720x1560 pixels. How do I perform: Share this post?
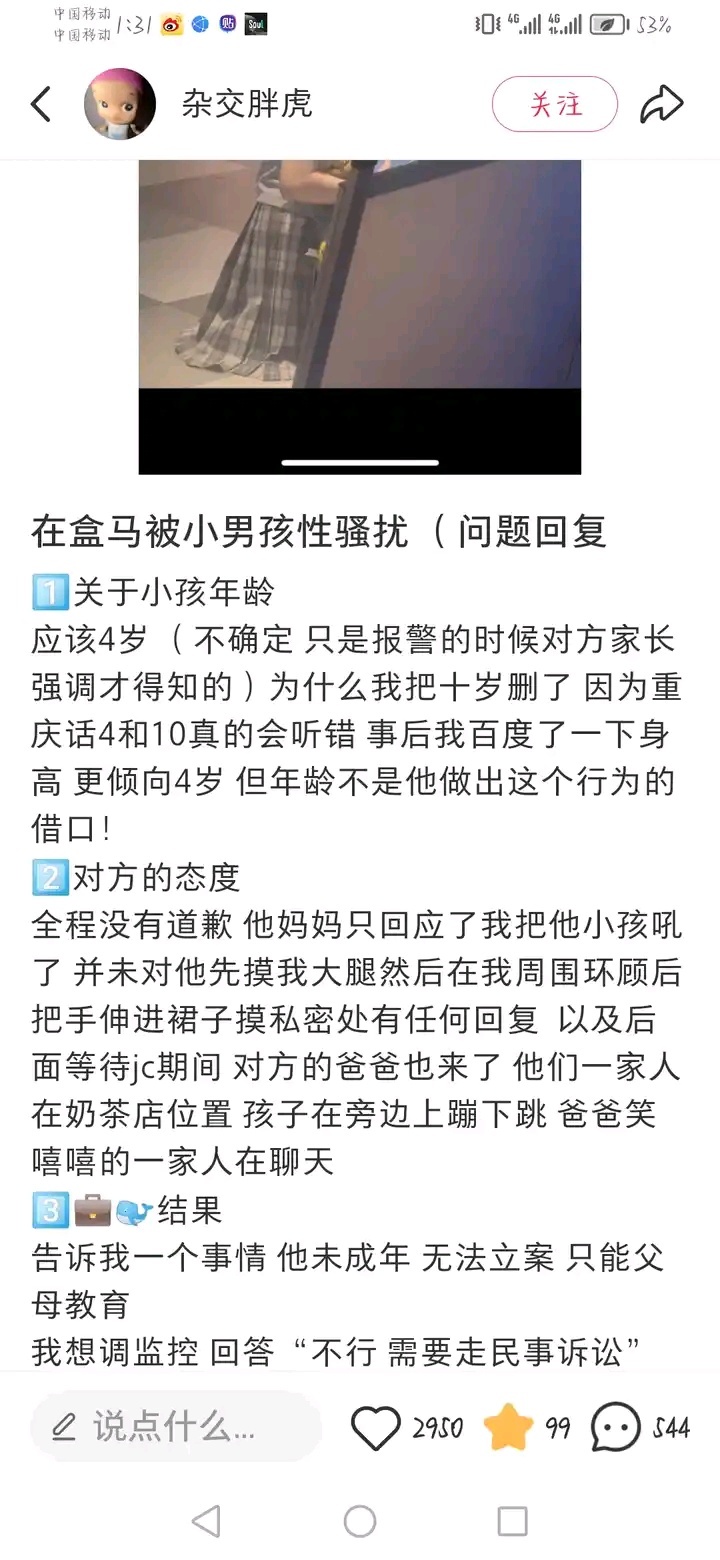[x=661, y=104]
